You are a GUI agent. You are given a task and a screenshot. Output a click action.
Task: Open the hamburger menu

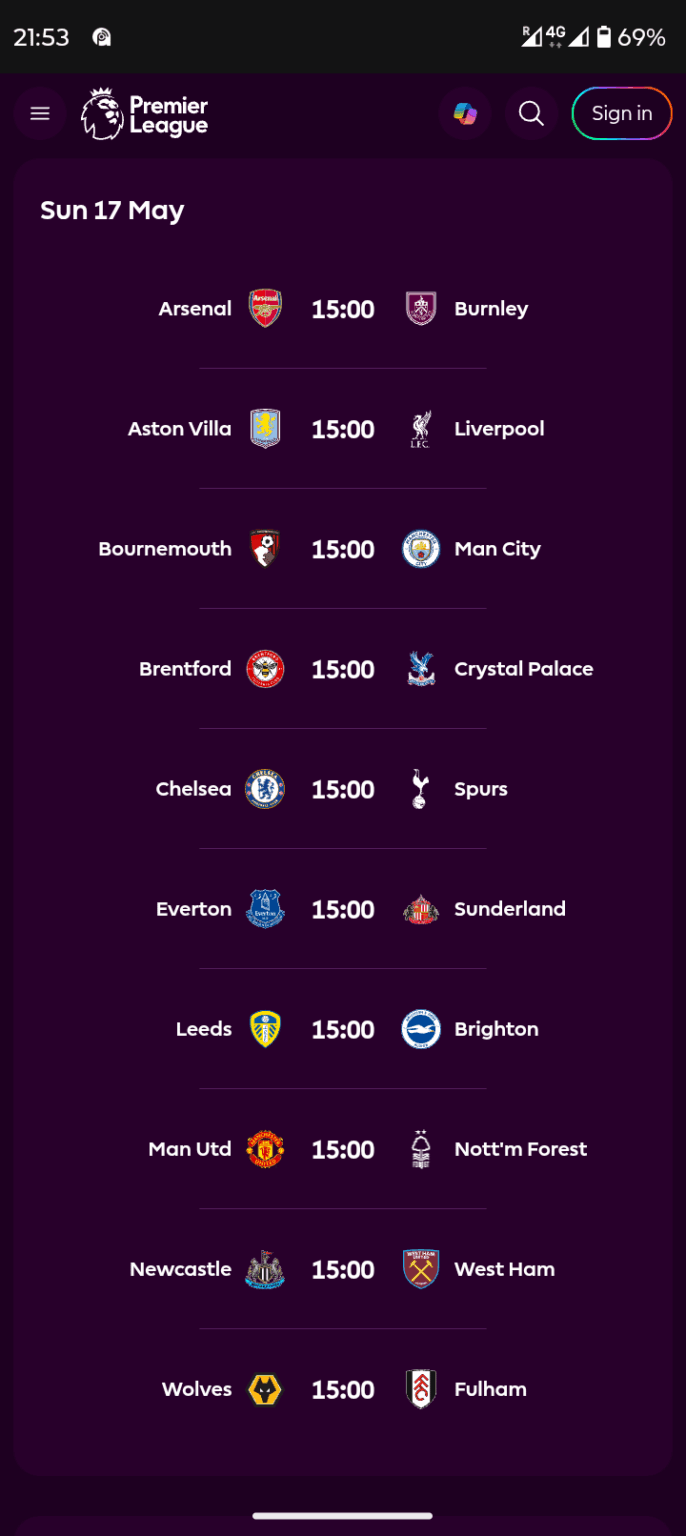40,114
